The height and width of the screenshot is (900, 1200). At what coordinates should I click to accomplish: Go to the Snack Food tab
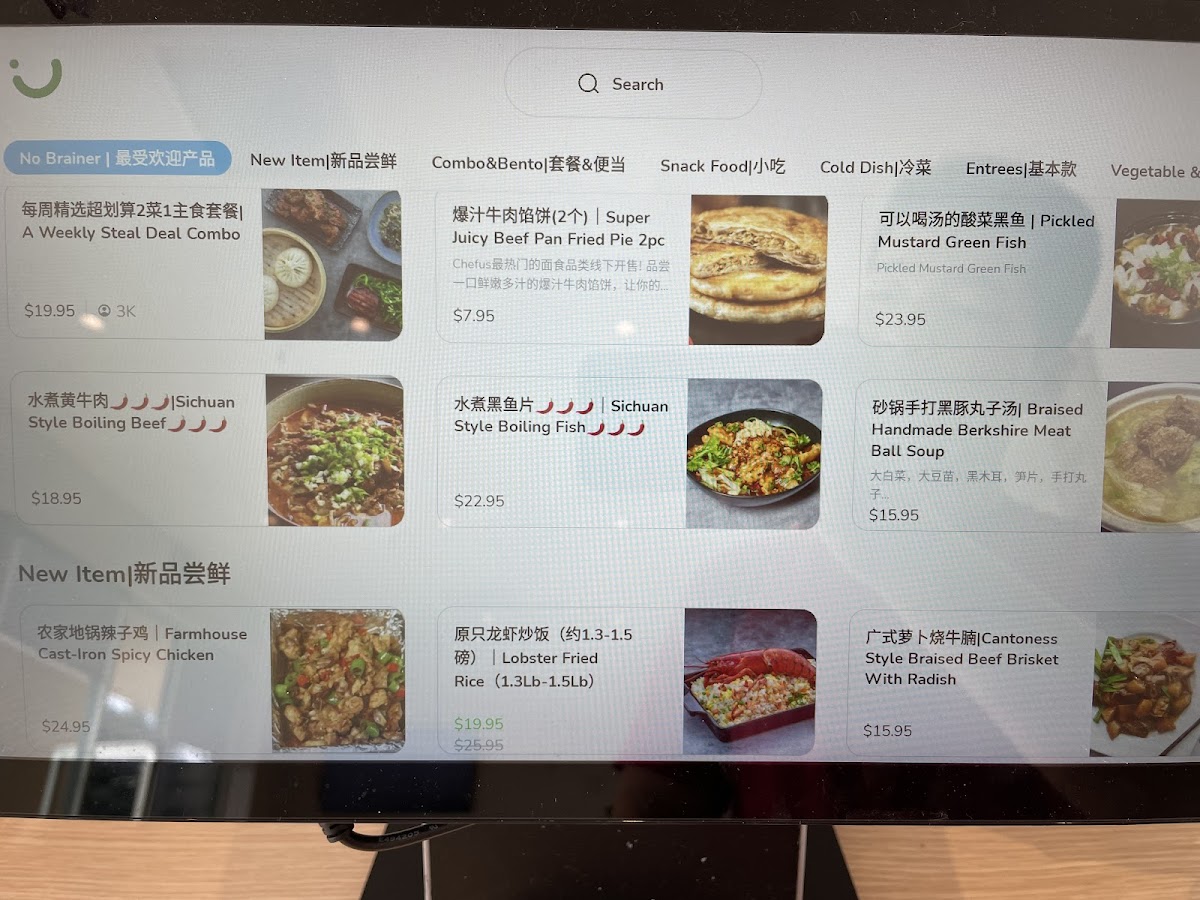coord(722,166)
